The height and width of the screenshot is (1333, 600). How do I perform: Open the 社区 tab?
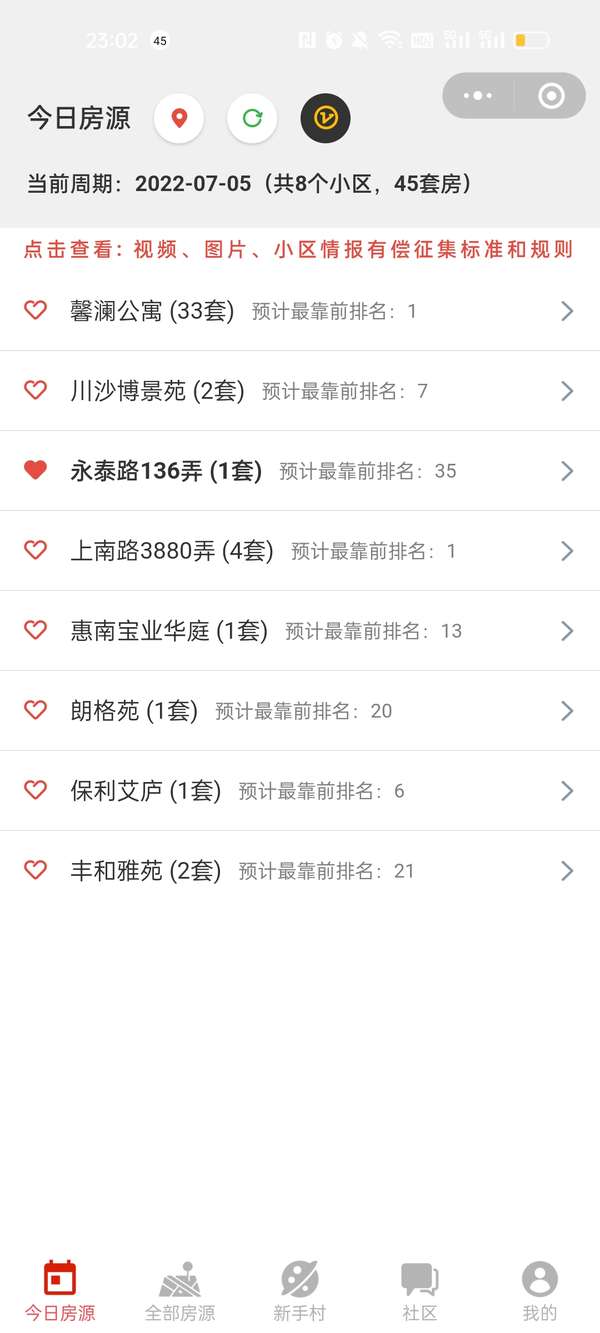click(x=420, y=1291)
